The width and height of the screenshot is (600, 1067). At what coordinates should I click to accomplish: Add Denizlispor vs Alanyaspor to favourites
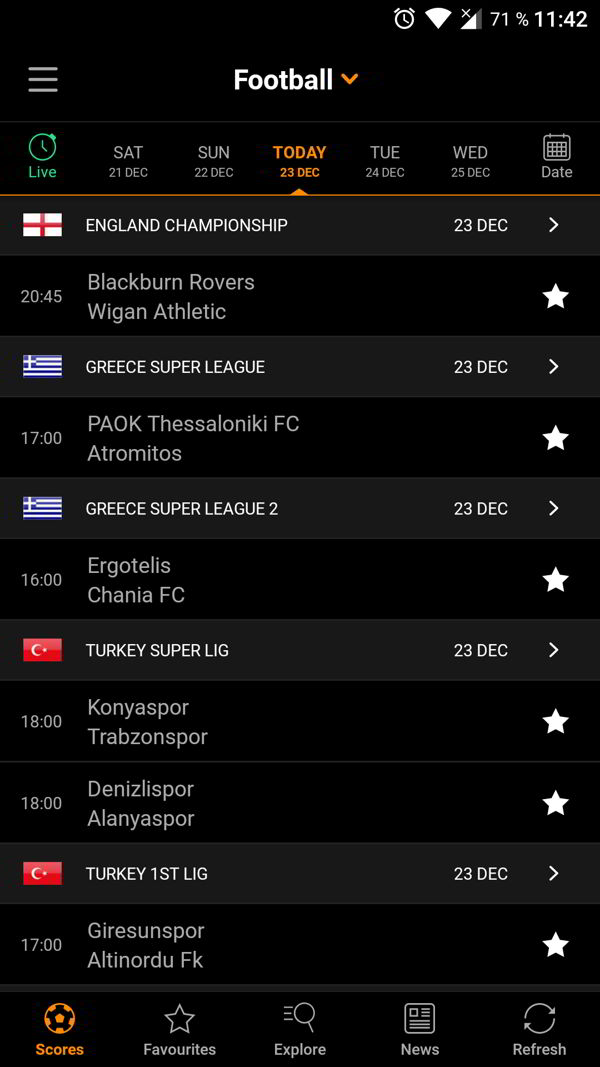coord(555,803)
